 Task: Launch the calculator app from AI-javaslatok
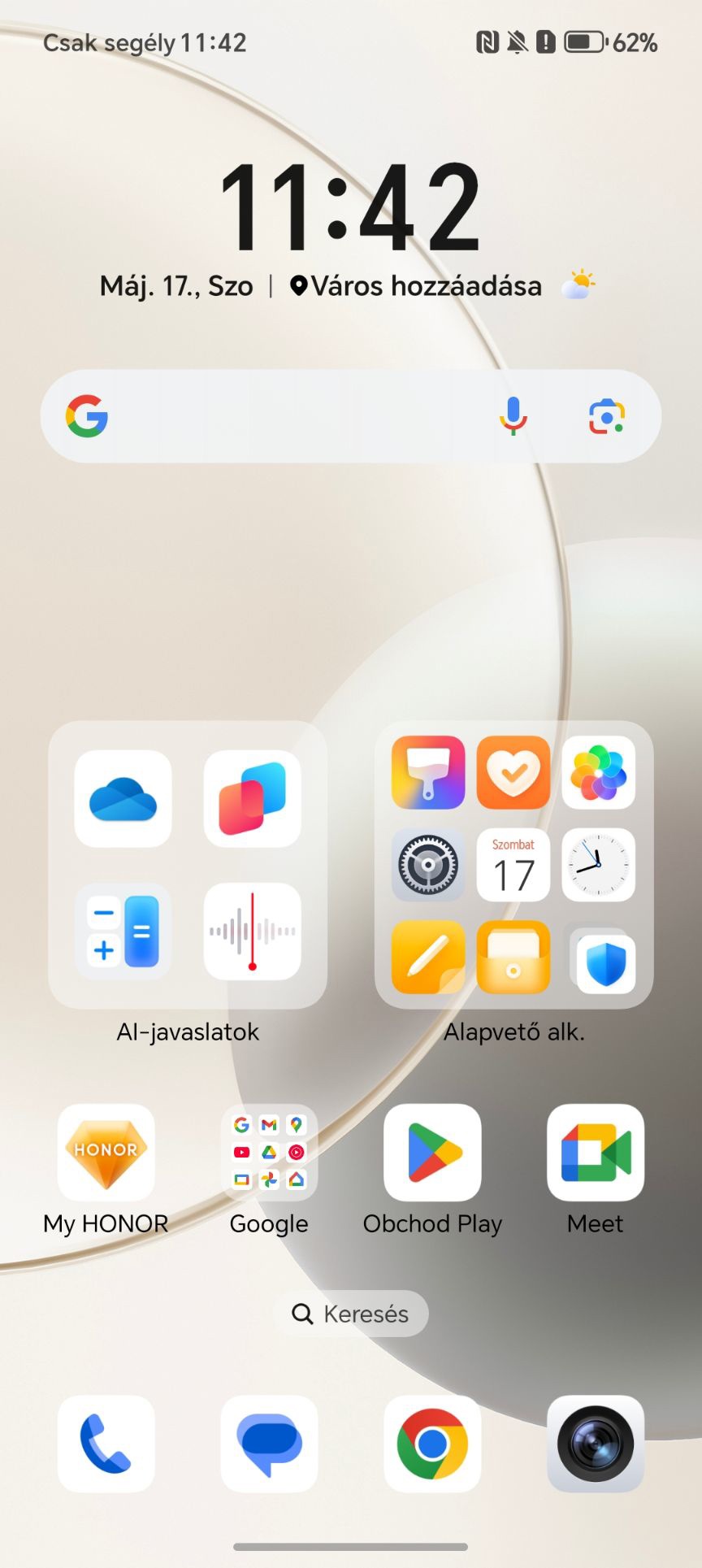(x=123, y=931)
